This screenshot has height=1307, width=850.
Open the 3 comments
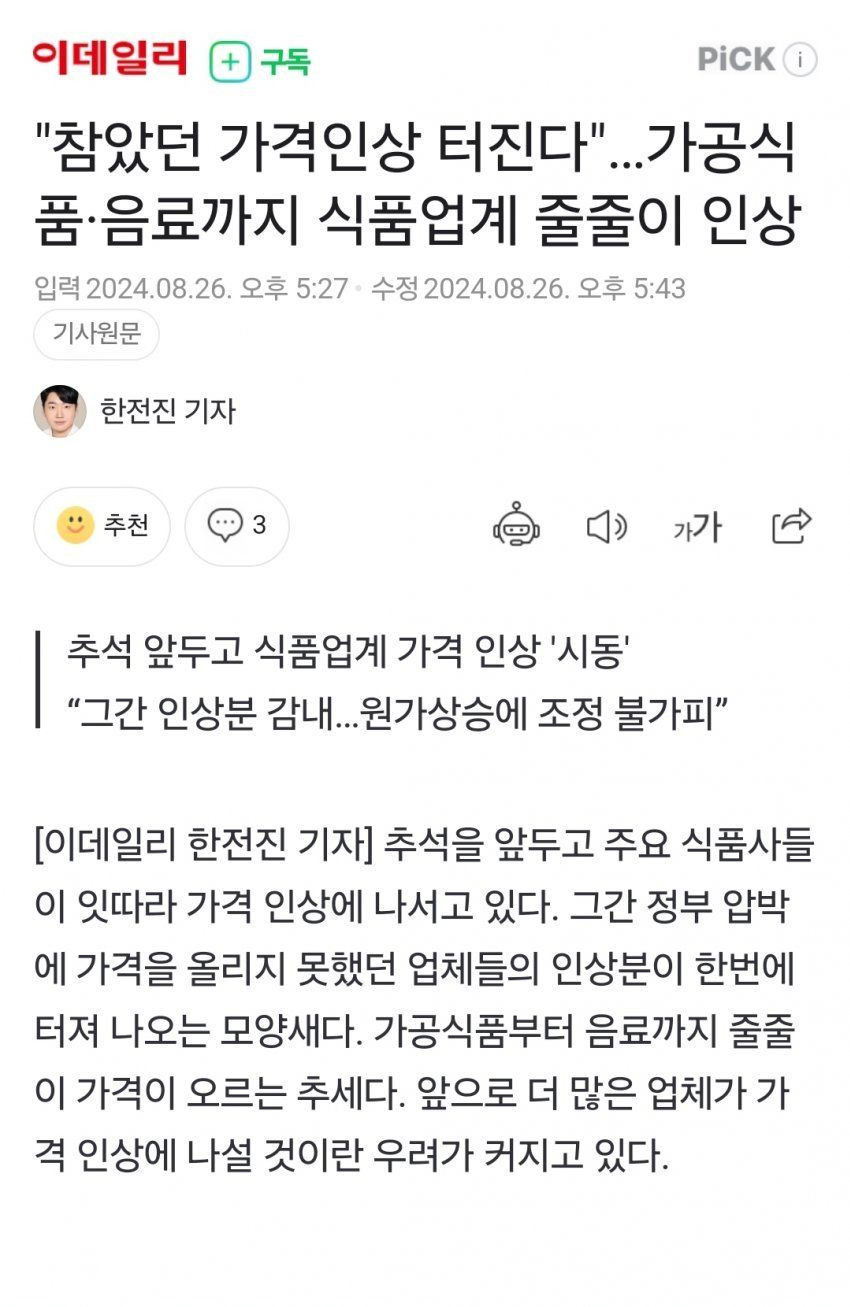[x=237, y=526]
